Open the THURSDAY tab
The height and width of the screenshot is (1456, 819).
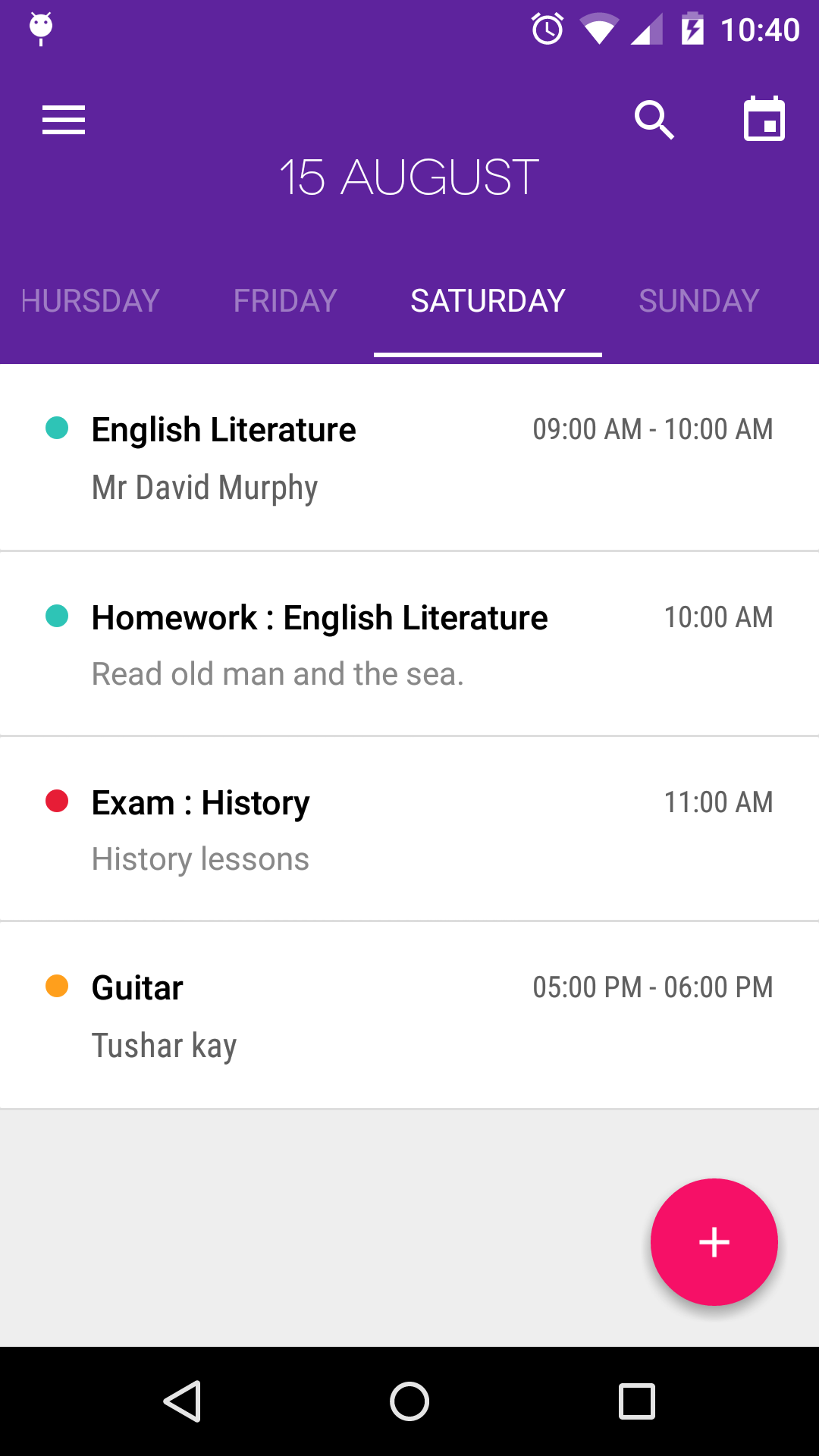tap(89, 300)
